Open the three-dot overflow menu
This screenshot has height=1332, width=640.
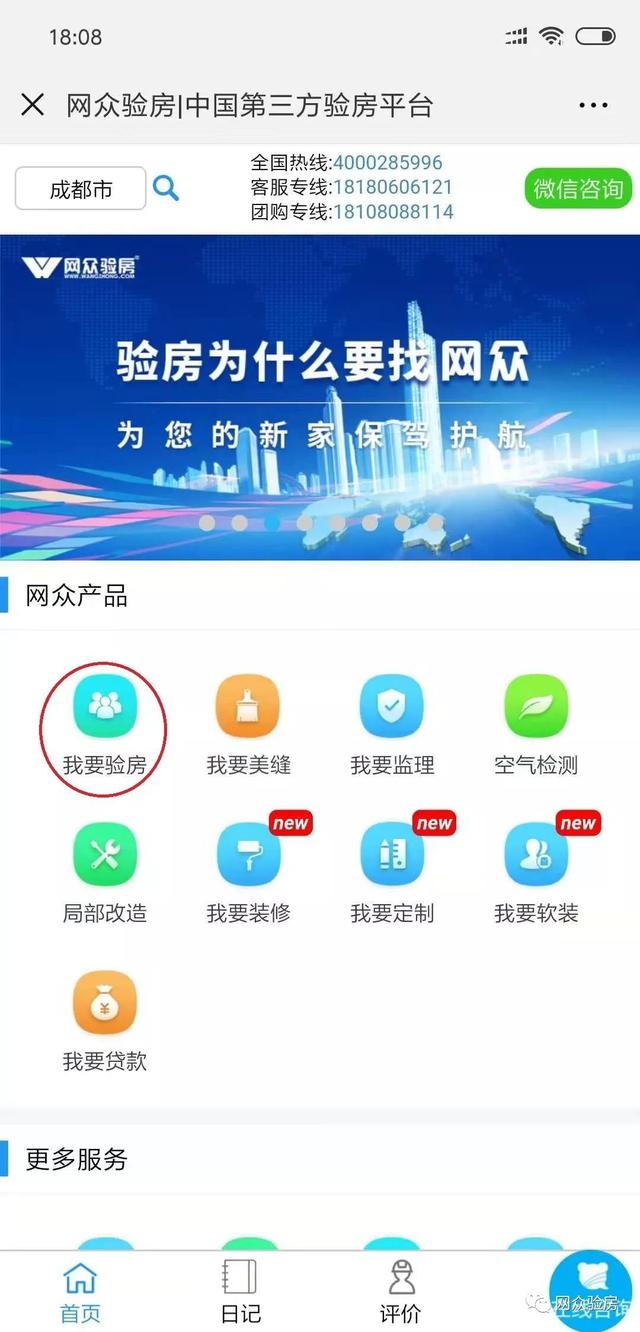tap(593, 105)
